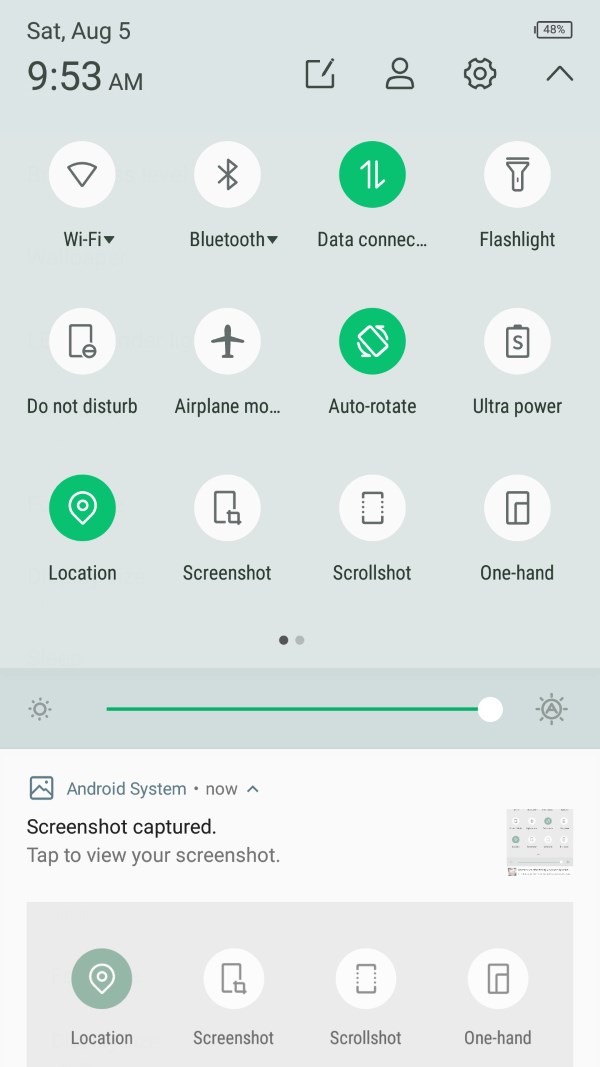
Task: Disable the Data connection tile
Action: [372, 175]
